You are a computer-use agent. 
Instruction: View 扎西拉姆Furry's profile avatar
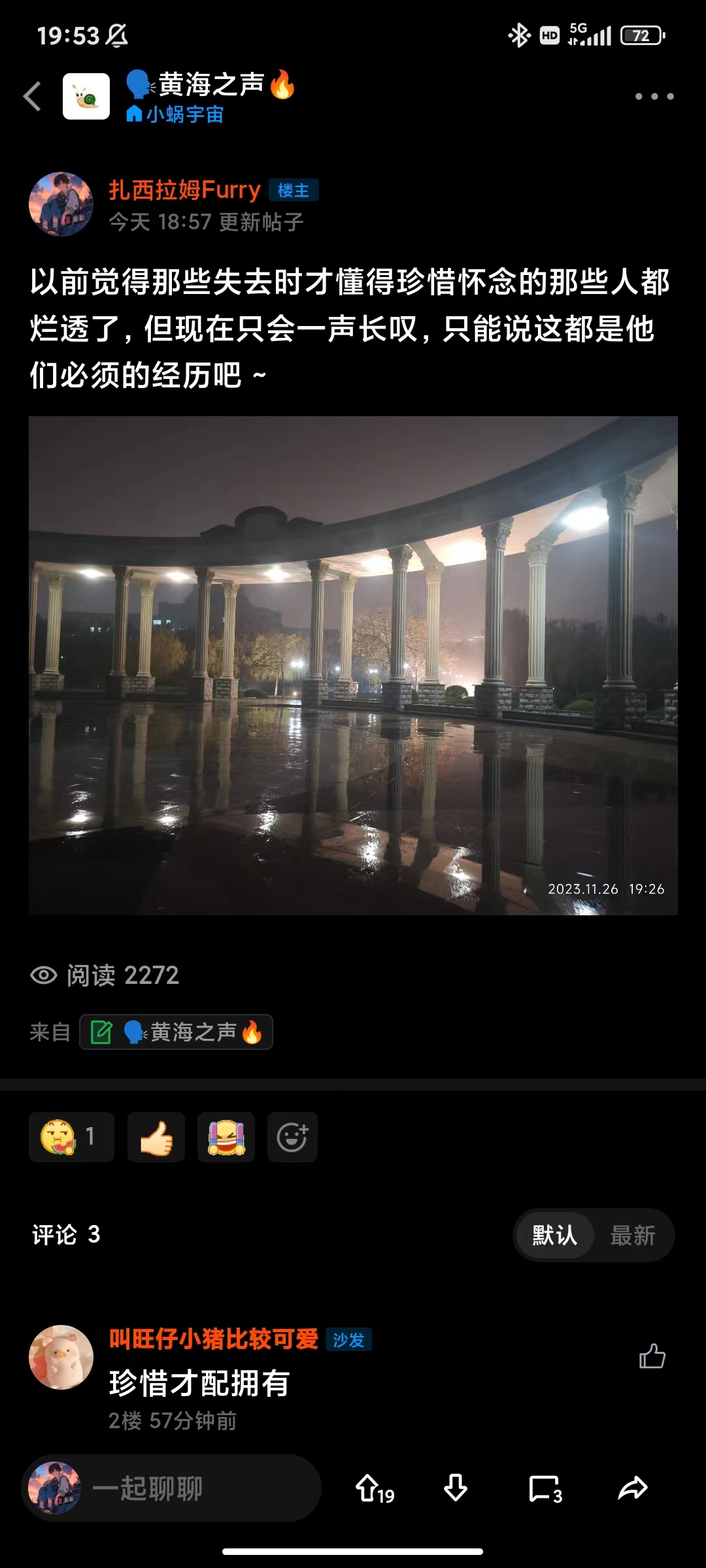pos(61,204)
